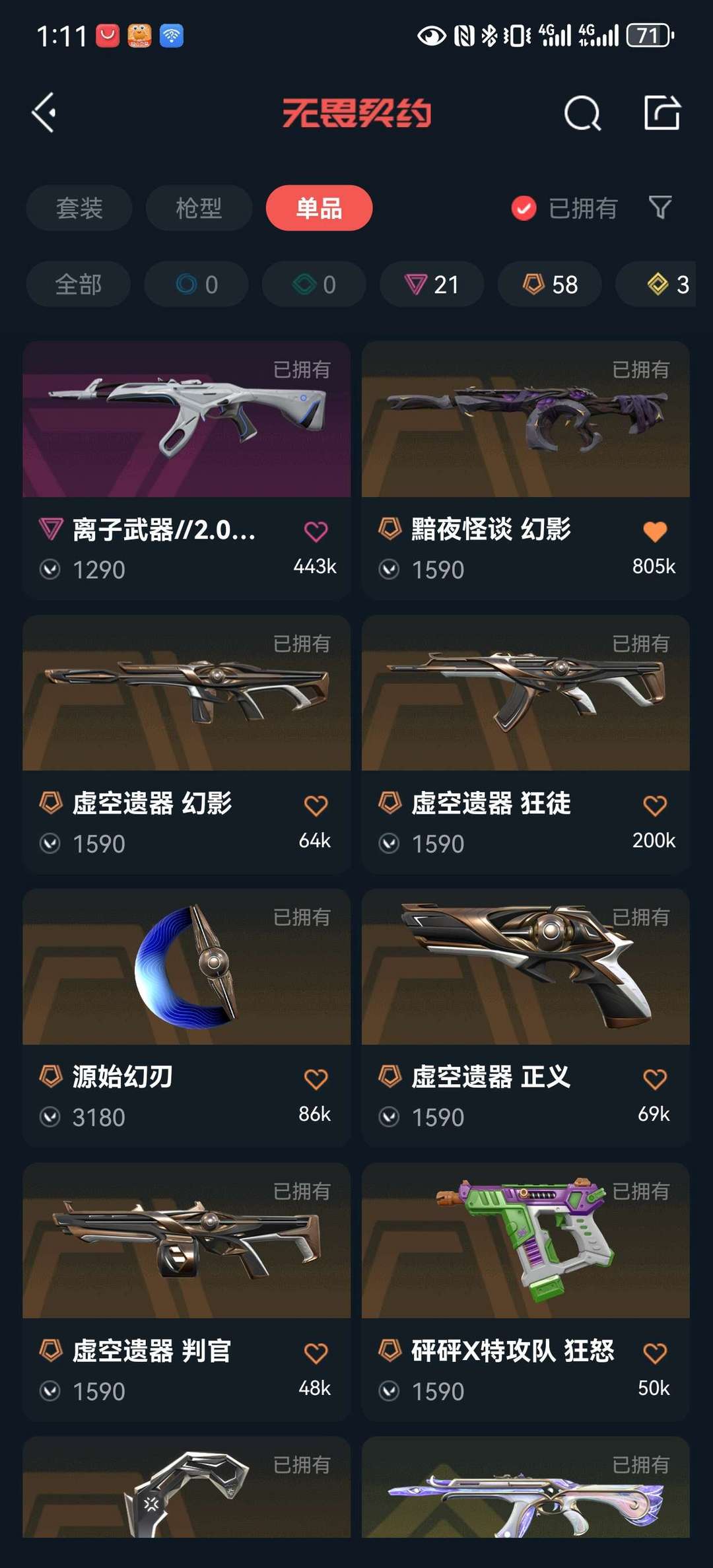Switch to the 枪型 tab
713x1568 pixels.
pos(198,208)
